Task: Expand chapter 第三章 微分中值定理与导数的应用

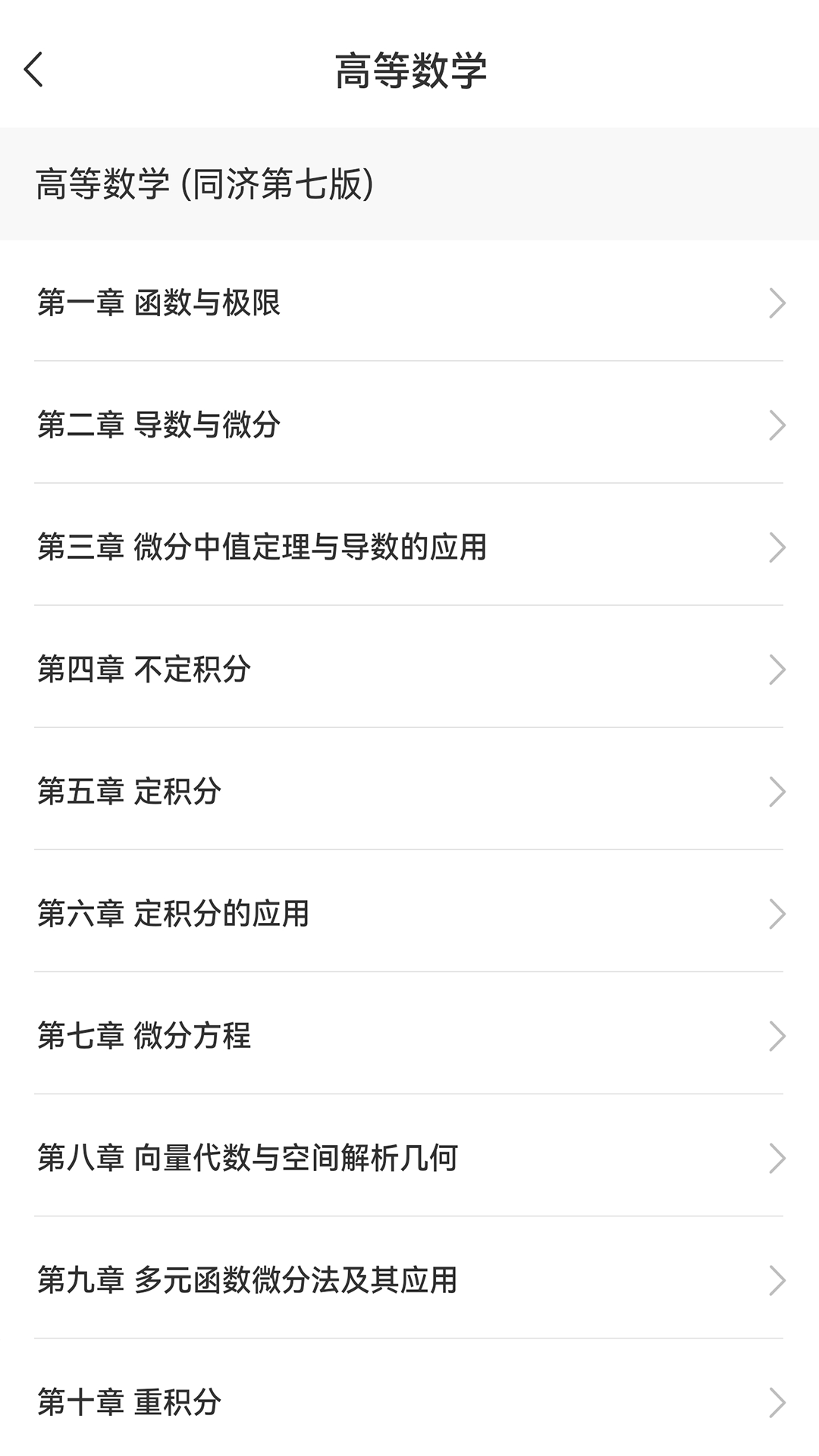Action: [780, 548]
